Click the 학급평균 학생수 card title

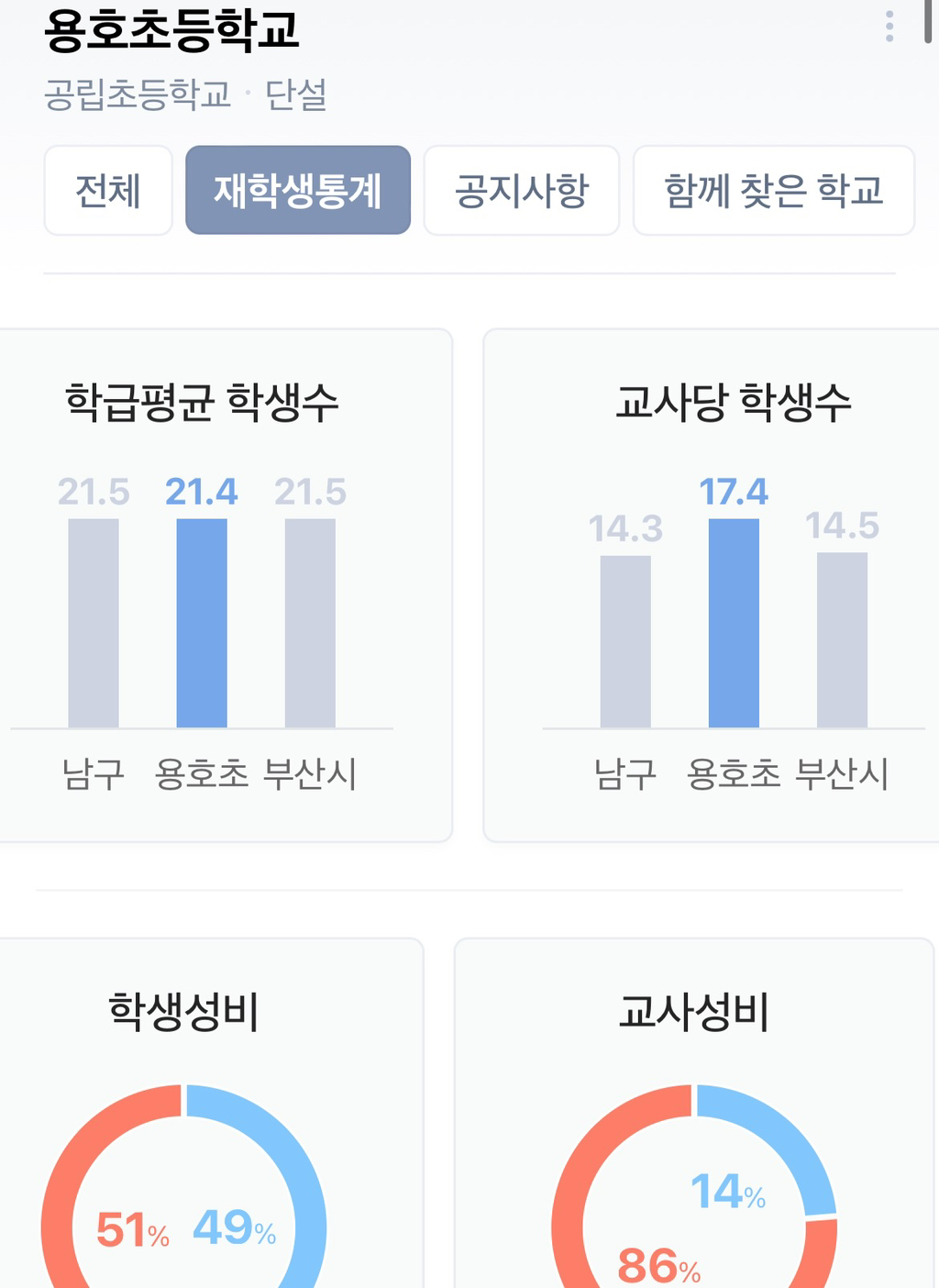tap(202, 398)
